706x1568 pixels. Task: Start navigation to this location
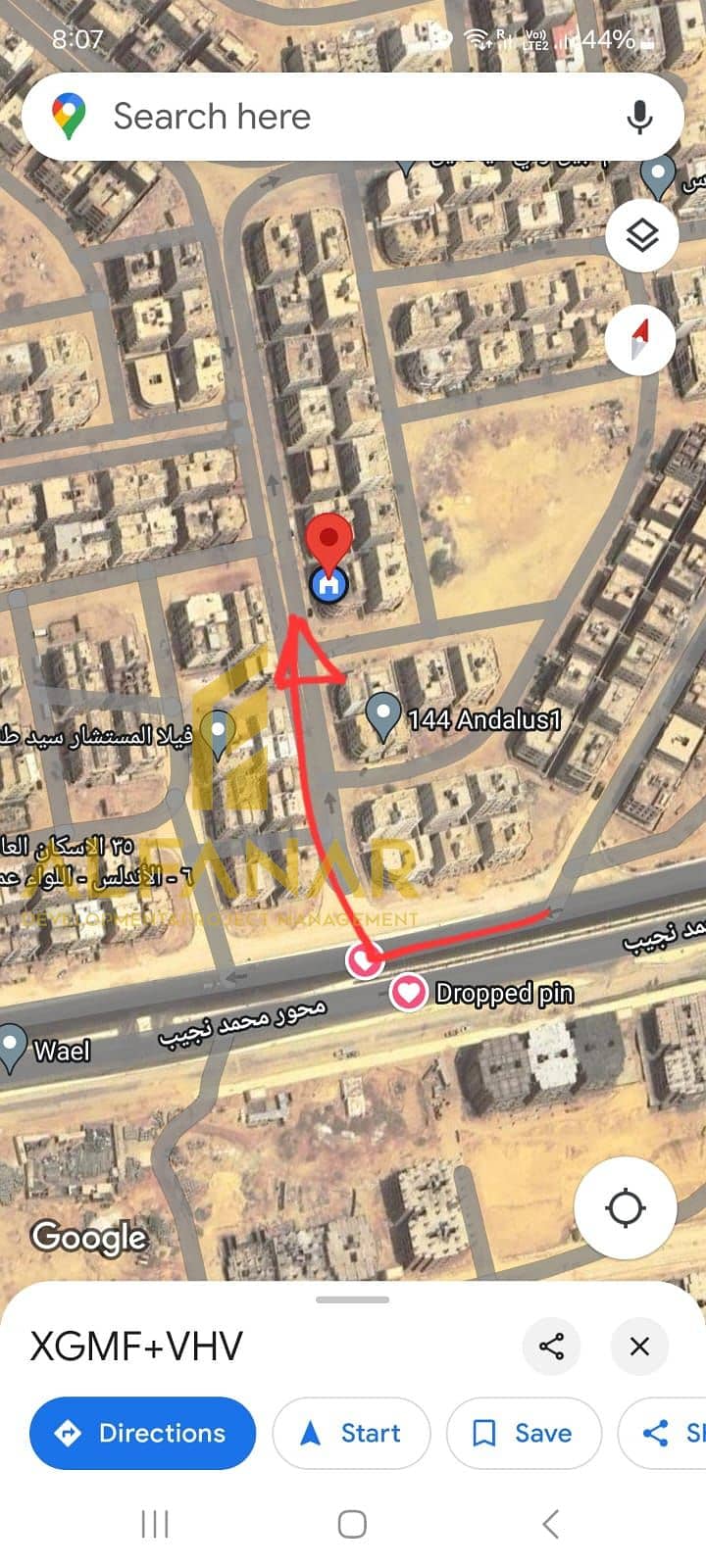pos(351,1433)
